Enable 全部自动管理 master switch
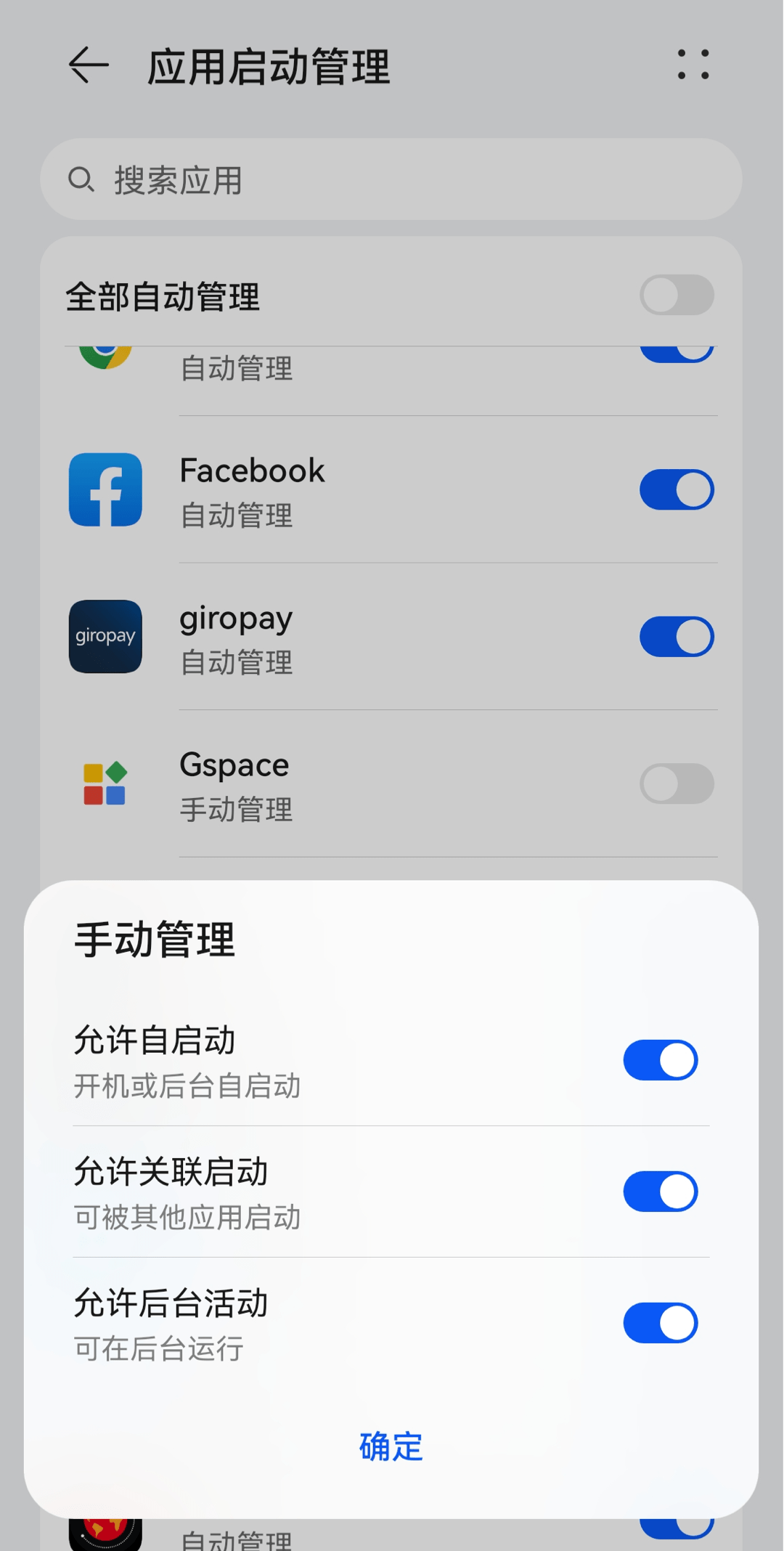784x1551 pixels. coord(676,295)
